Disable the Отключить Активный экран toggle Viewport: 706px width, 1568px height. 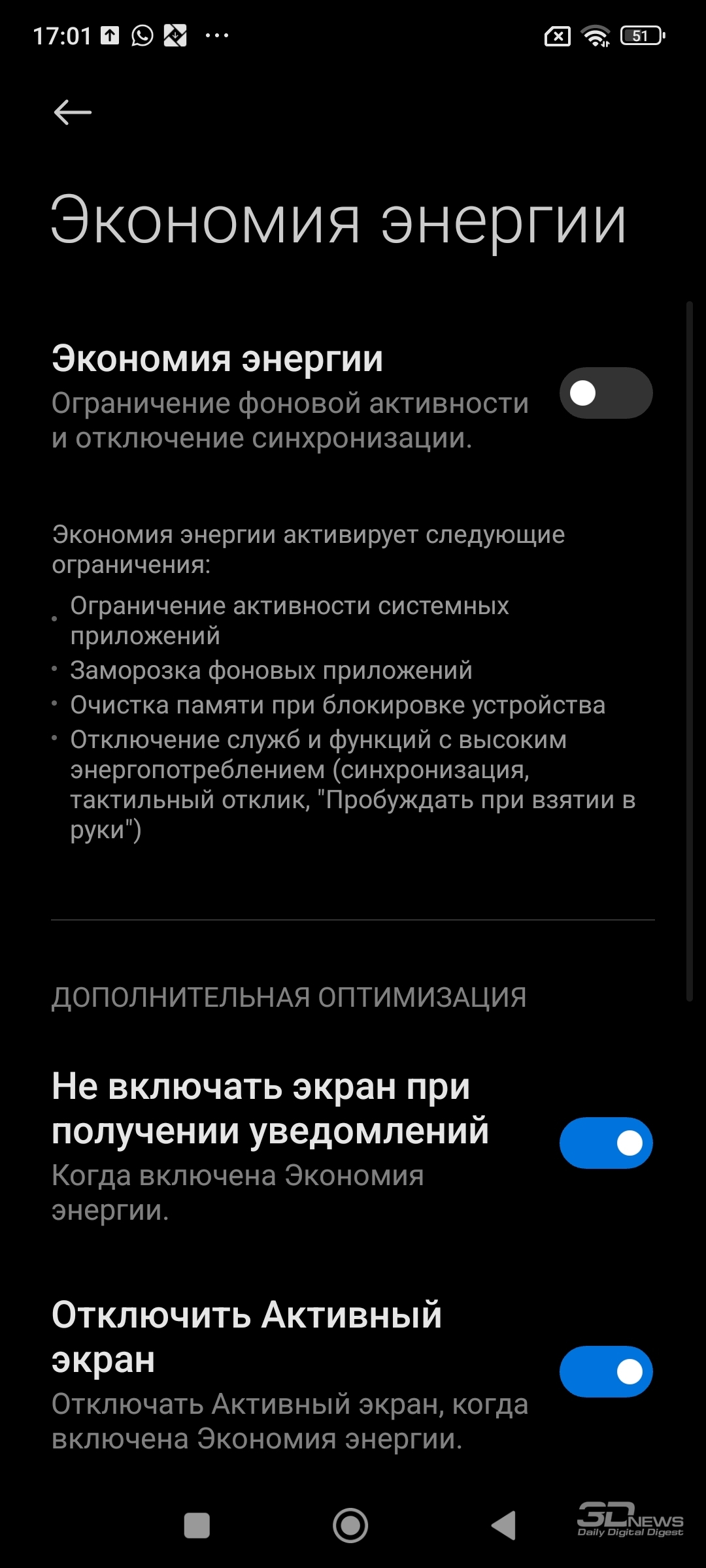point(606,1371)
